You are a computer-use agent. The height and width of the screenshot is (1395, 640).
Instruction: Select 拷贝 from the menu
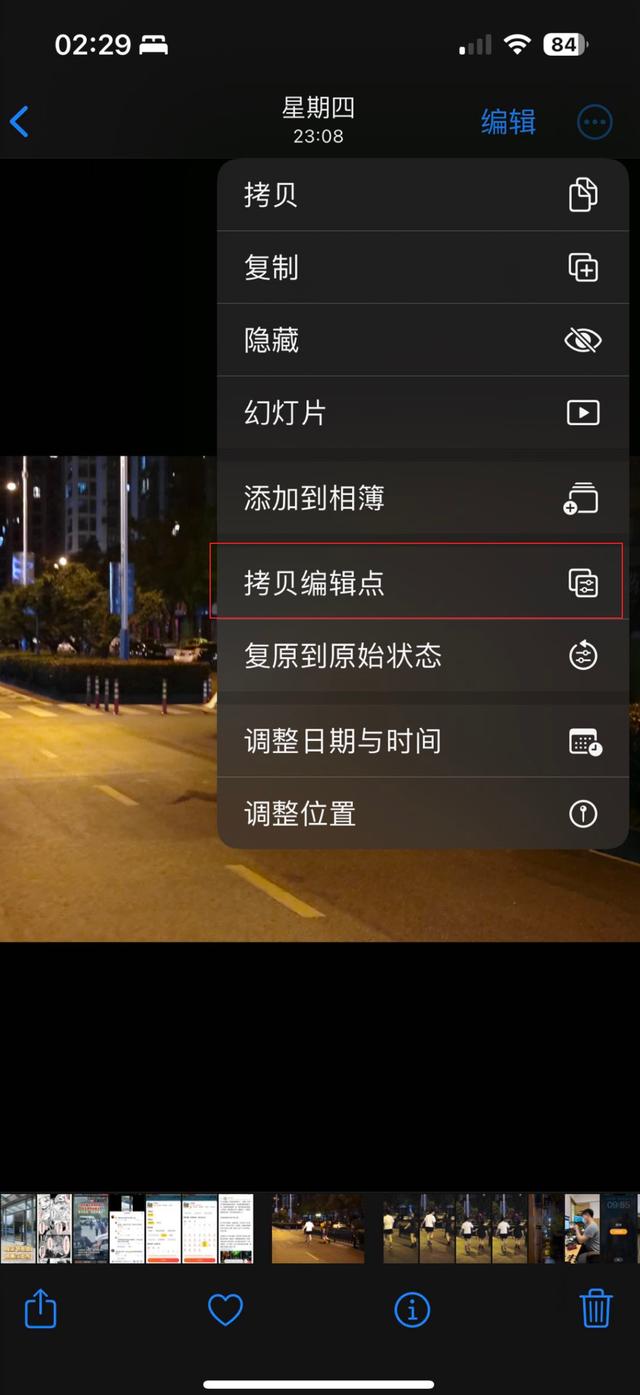coord(423,195)
